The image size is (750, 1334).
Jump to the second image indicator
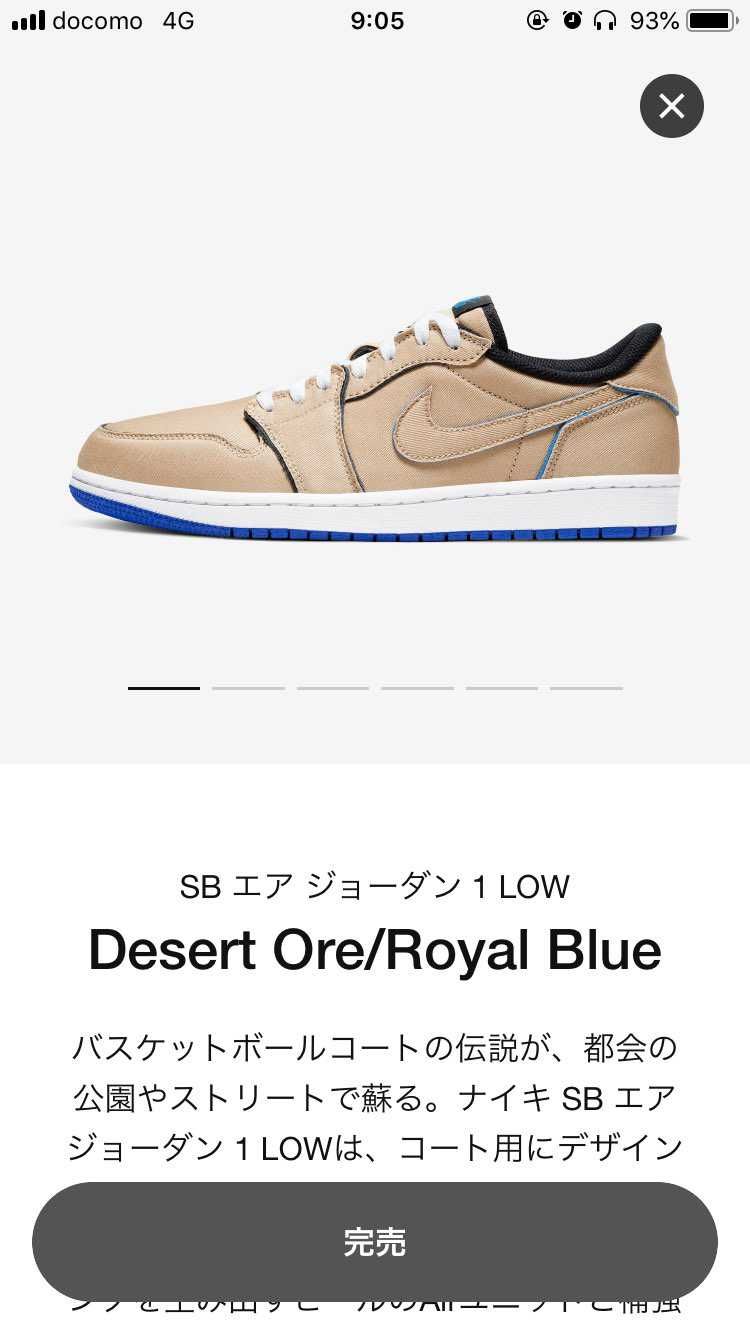click(248, 688)
